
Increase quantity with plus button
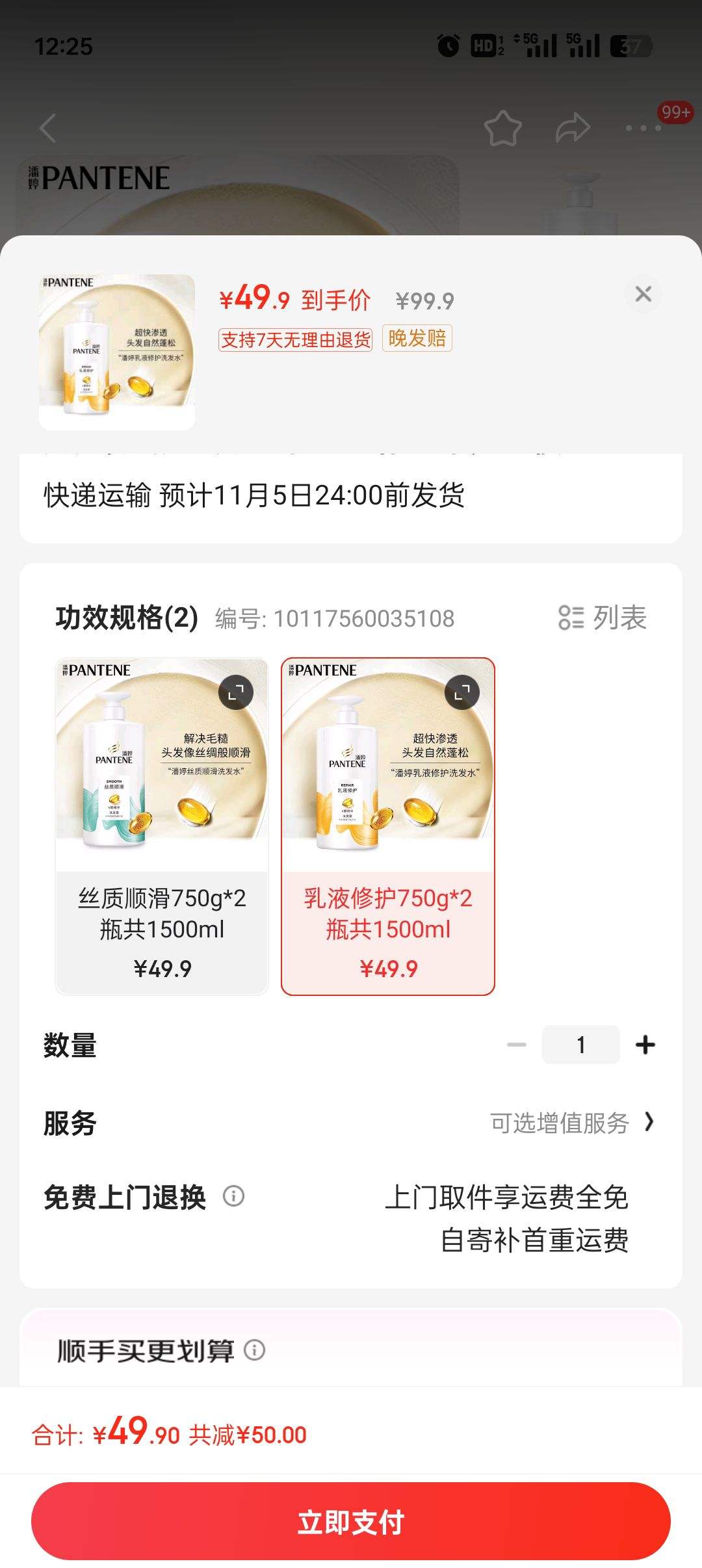click(x=645, y=1044)
